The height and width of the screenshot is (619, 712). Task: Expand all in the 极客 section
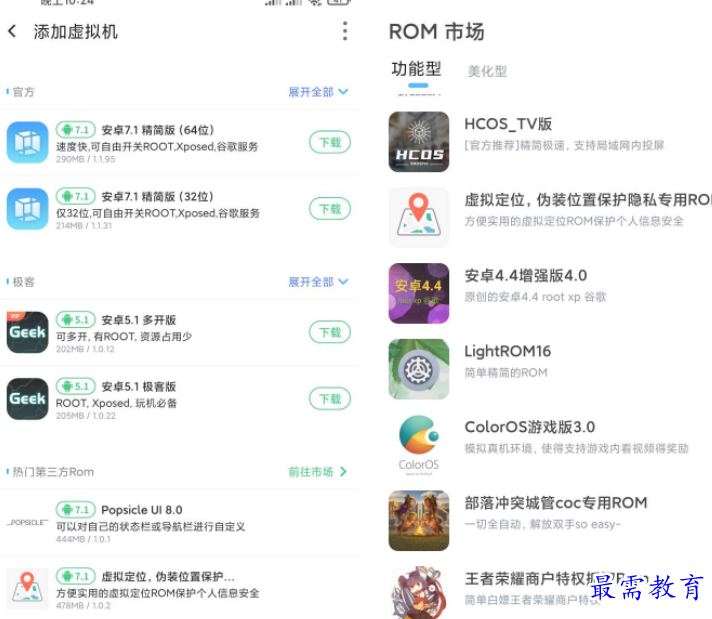(x=318, y=282)
